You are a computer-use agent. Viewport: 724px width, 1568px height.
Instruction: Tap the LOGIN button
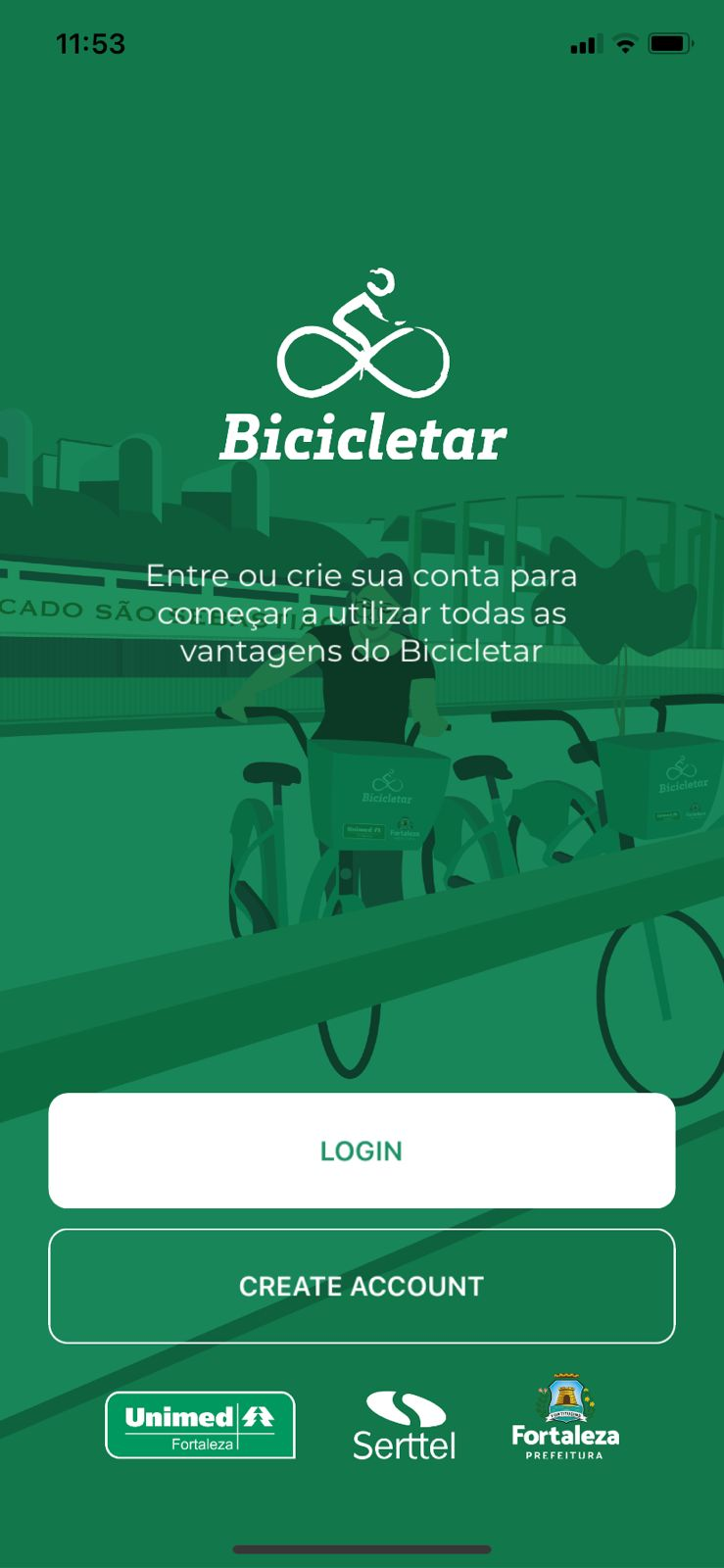[362, 1151]
